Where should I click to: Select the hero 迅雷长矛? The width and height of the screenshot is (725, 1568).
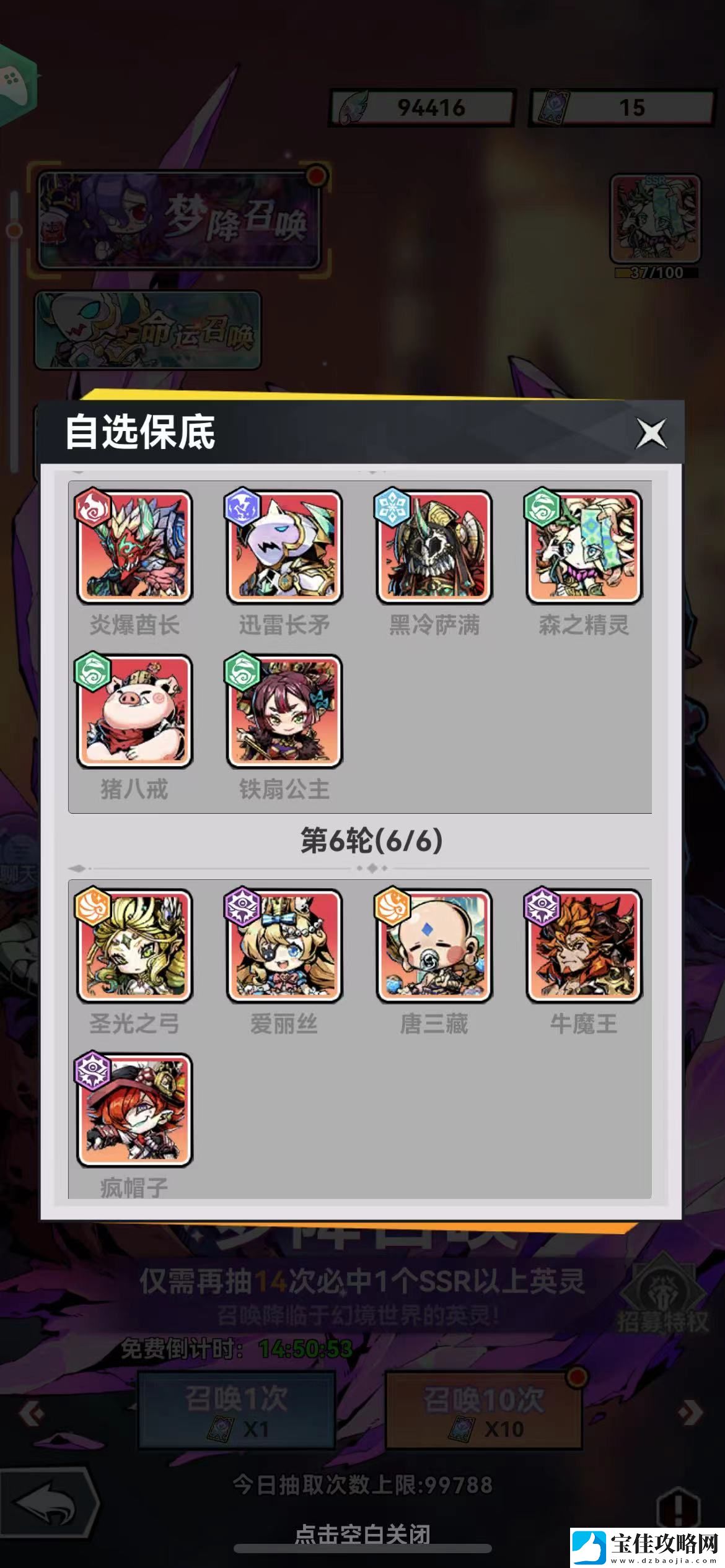[x=284, y=546]
